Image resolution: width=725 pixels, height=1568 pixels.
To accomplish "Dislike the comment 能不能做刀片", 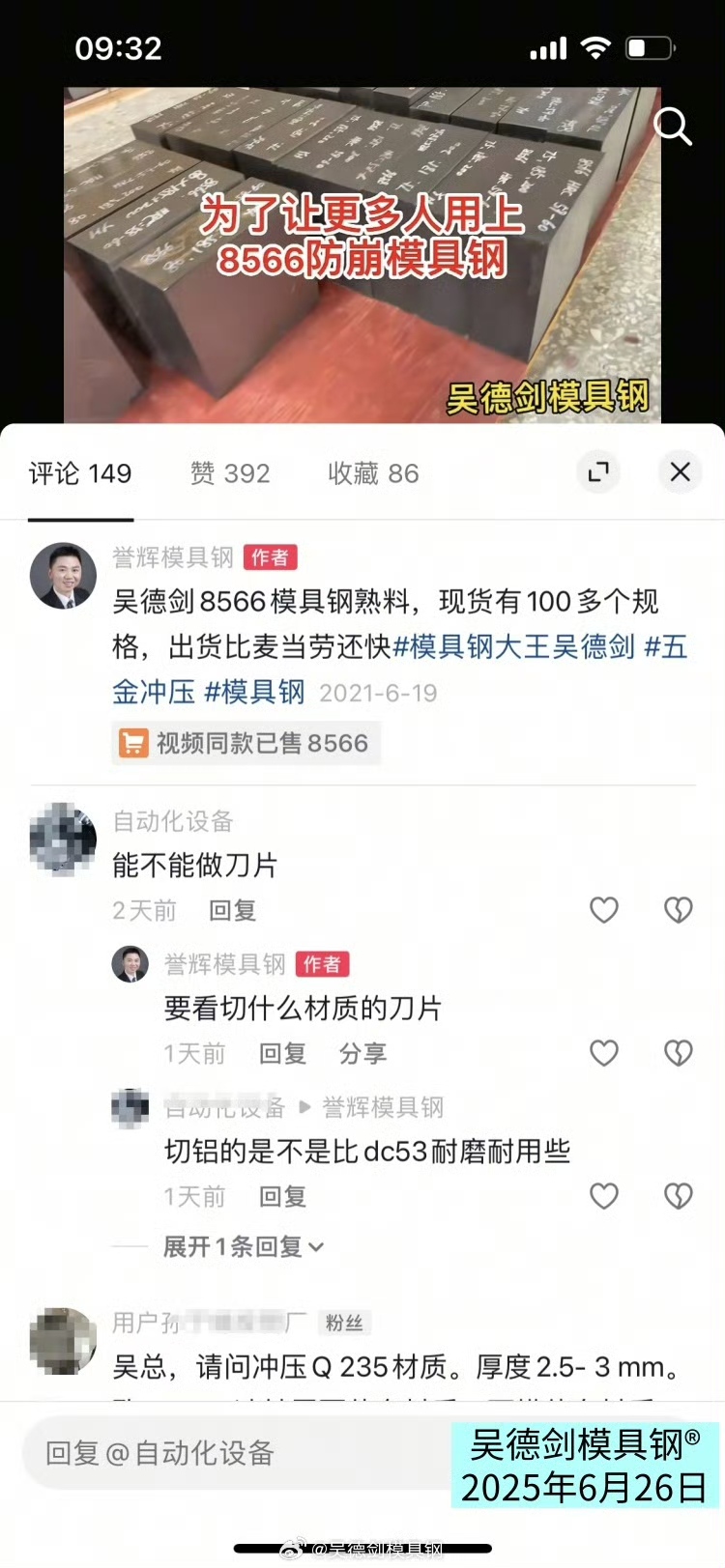I will point(678,909).
